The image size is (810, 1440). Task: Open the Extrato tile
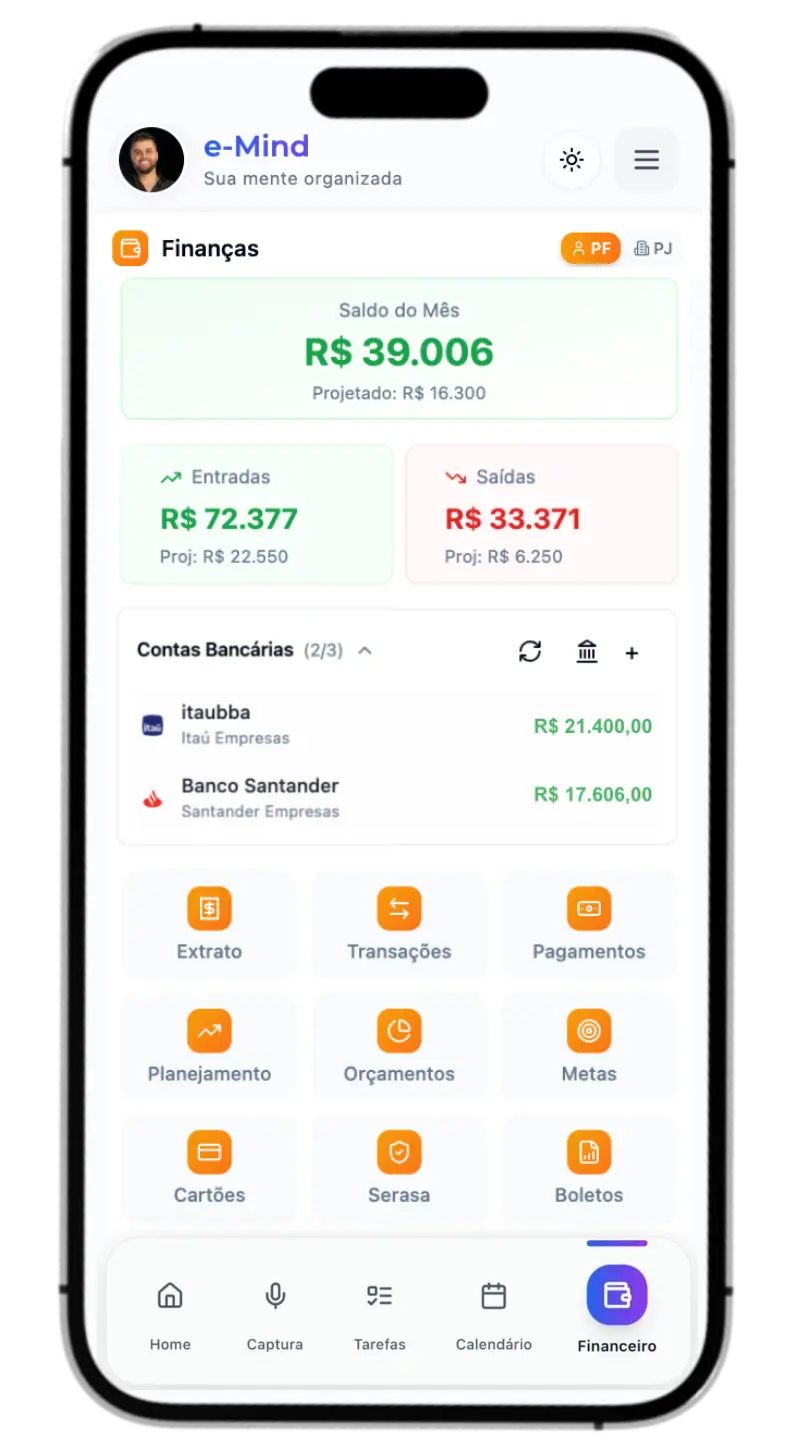point(209,925)
